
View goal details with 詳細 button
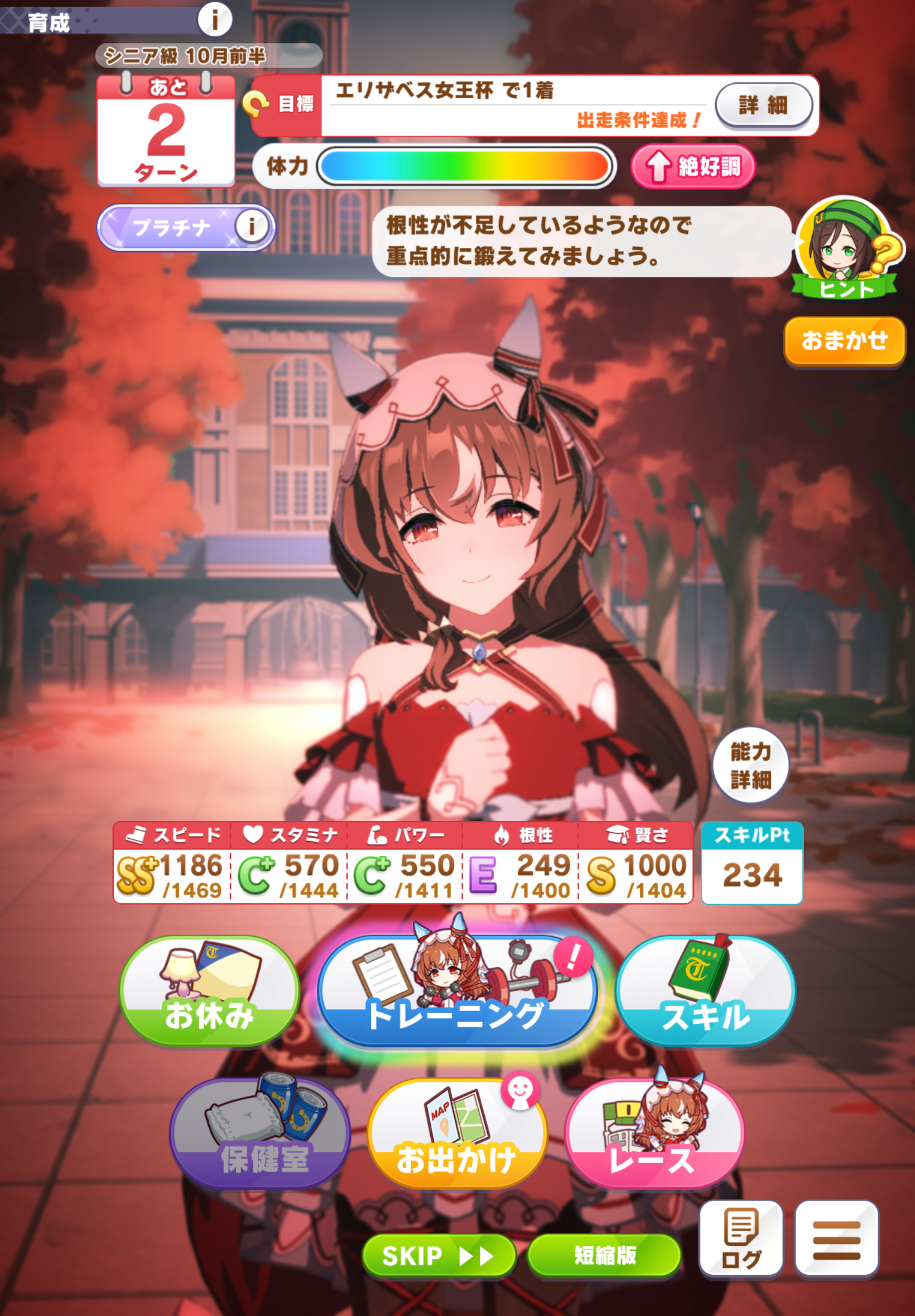pos(763,105)
